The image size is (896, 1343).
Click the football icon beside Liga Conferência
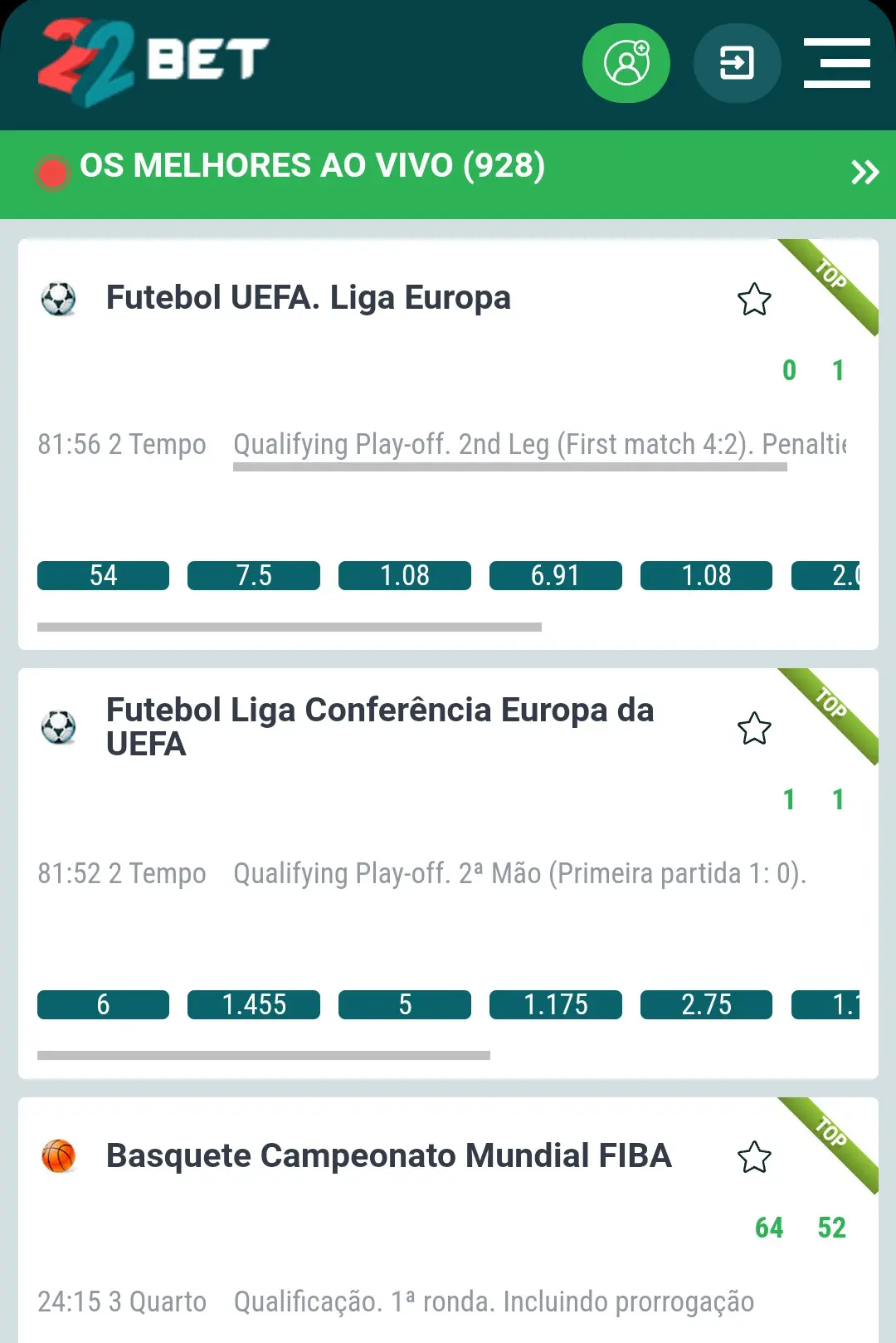point(60,728)
